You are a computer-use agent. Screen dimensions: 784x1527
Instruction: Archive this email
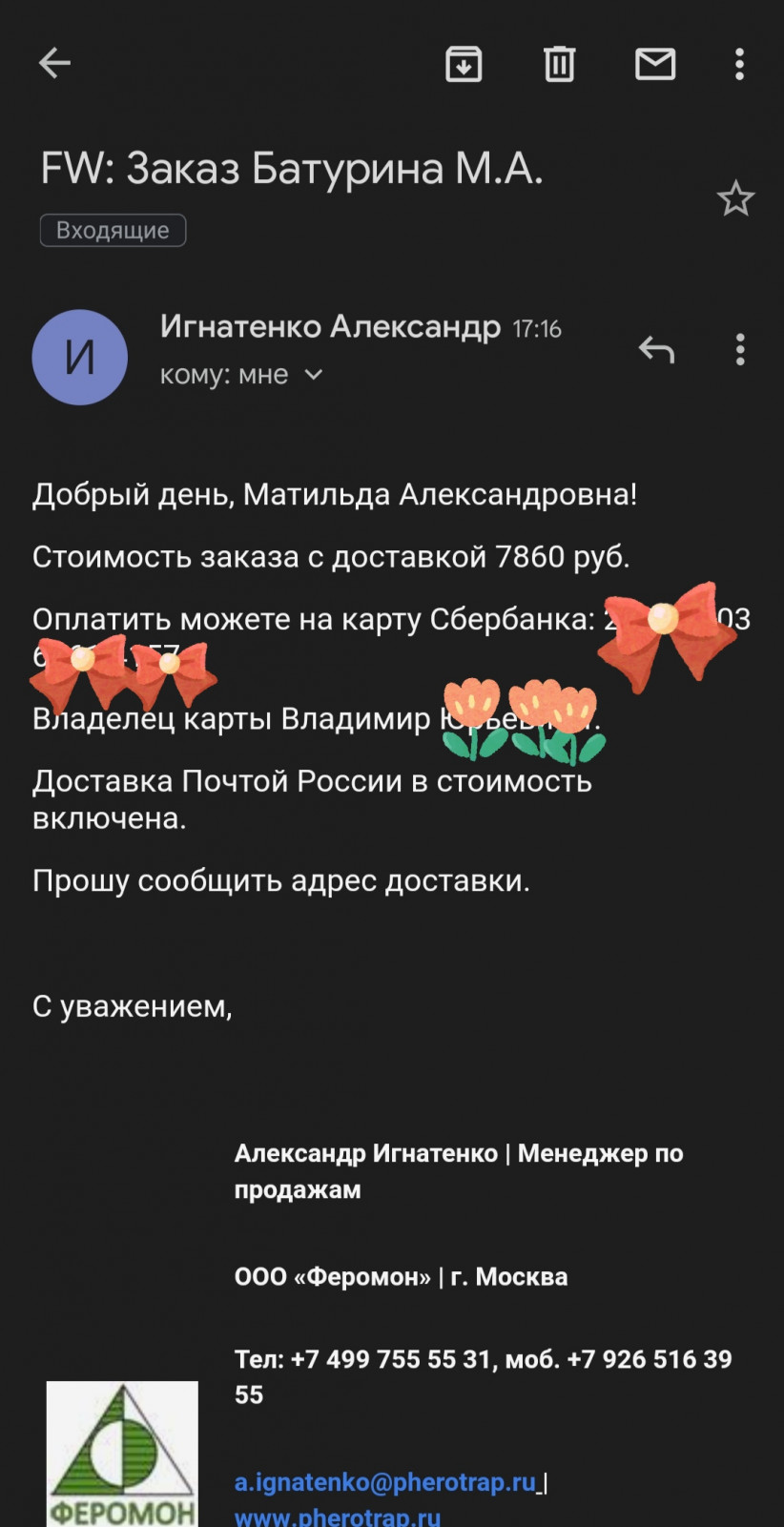point(464,64)
